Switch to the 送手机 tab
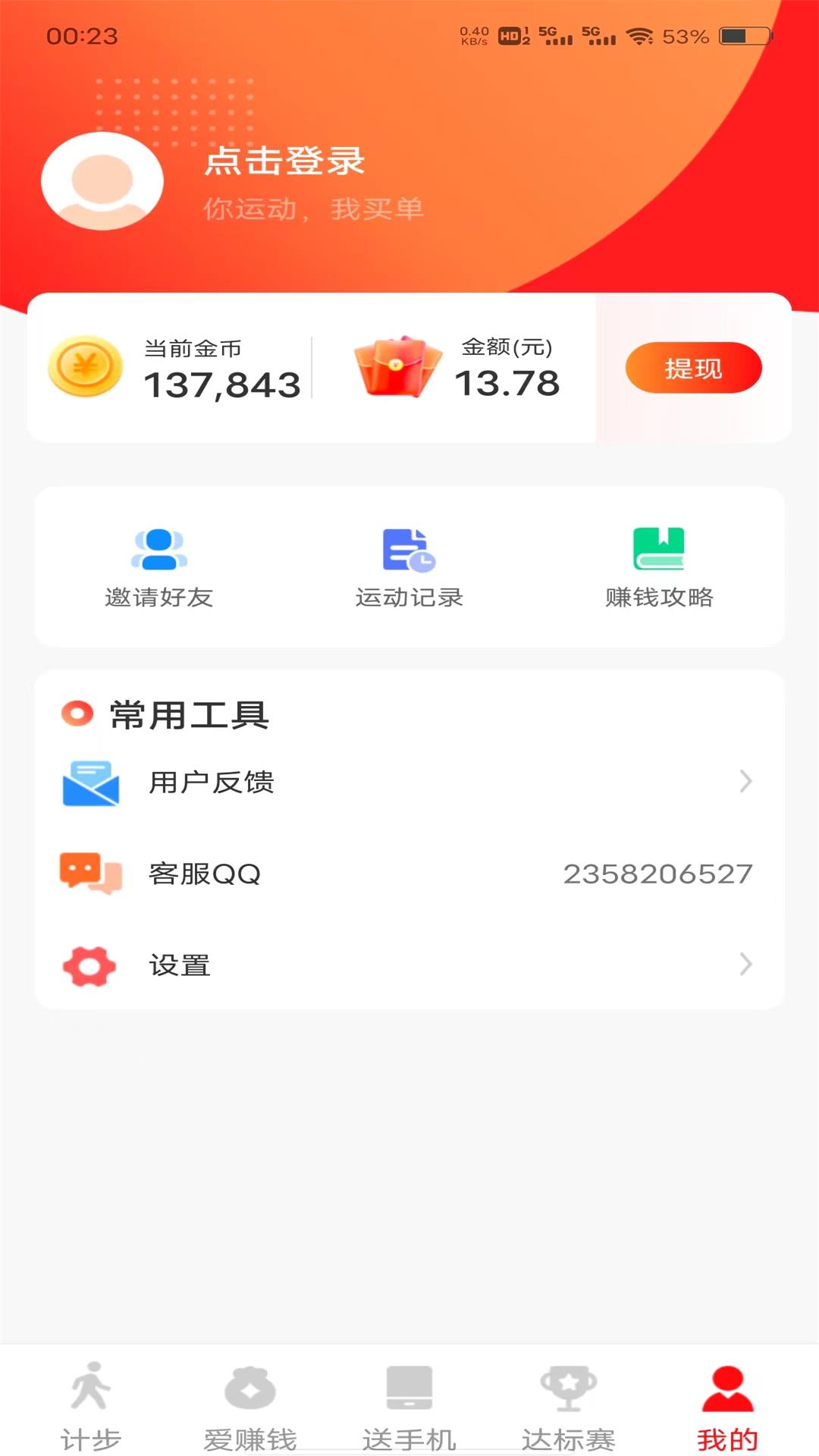The image size is (819, 1456). [409, 1407]
